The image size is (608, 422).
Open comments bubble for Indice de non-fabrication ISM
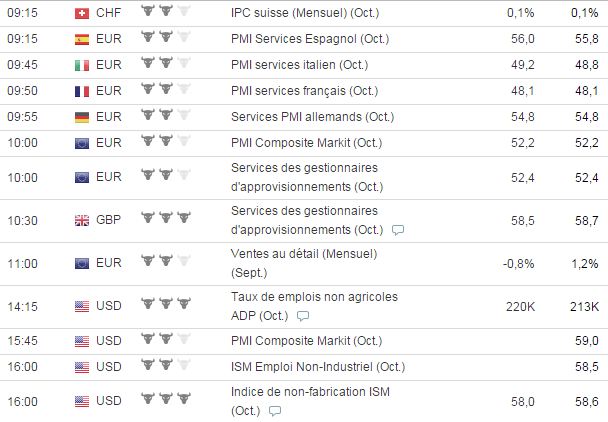[x=274, y=411]
